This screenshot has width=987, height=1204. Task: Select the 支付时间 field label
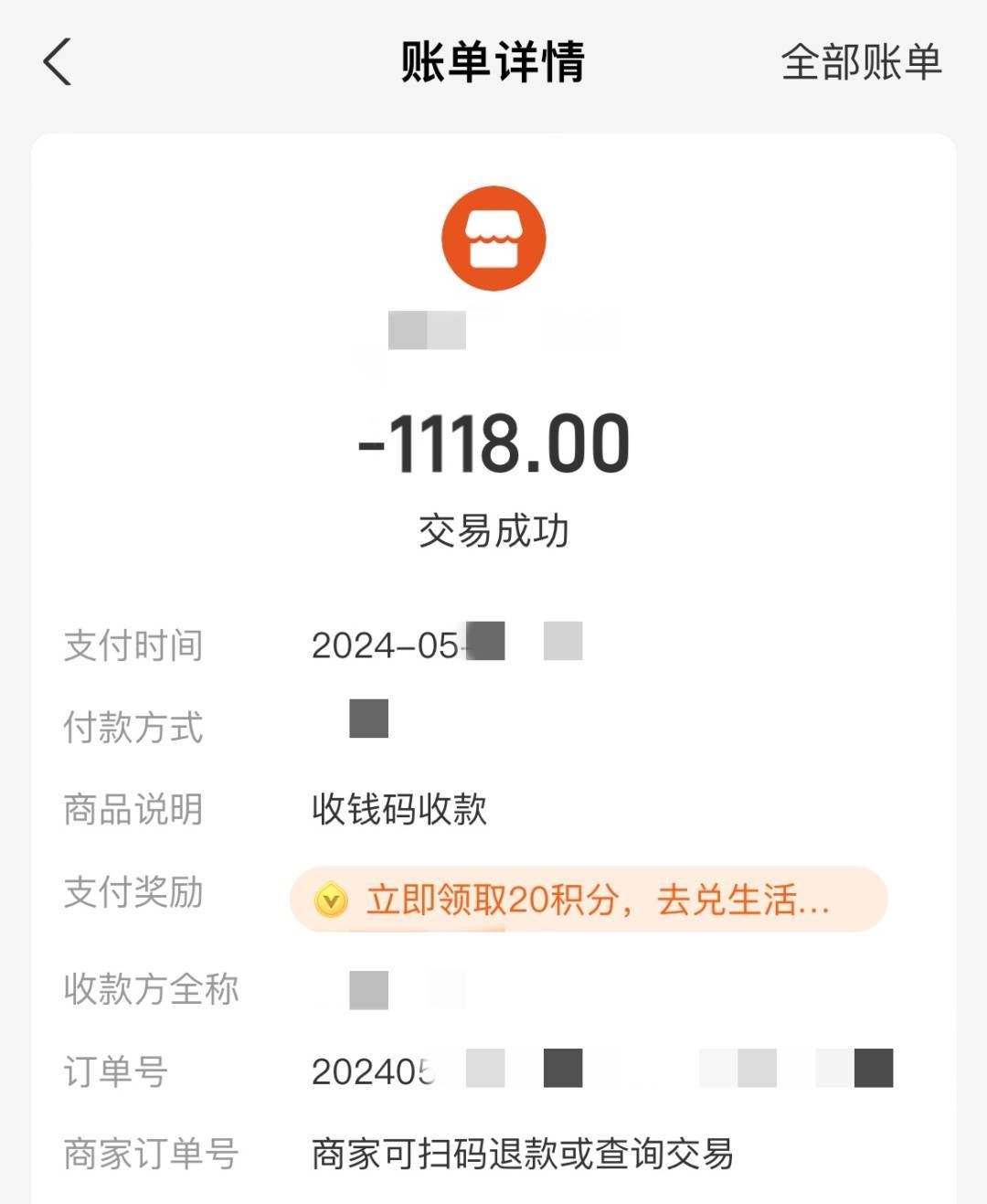(133, 647)
